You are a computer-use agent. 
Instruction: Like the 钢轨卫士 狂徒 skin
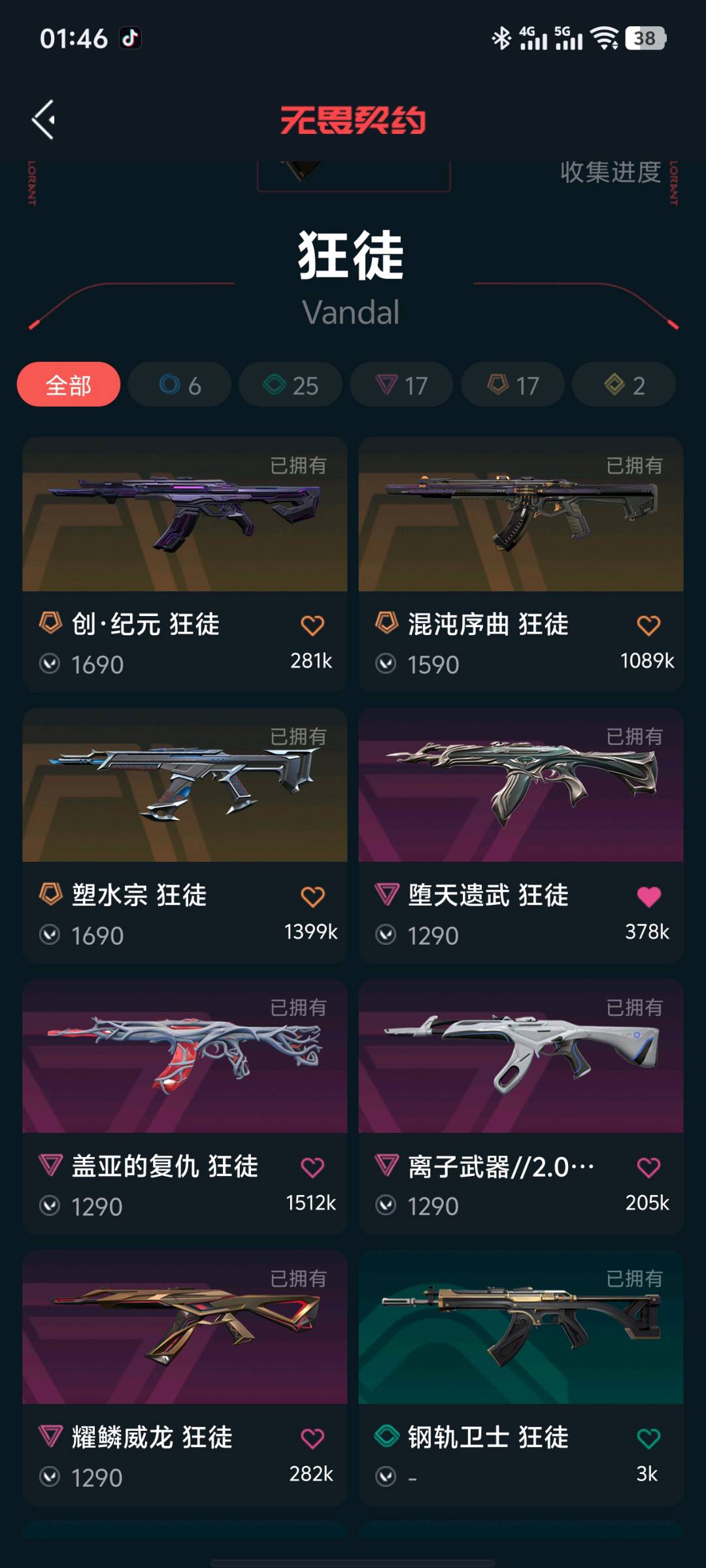[648, 1439]
